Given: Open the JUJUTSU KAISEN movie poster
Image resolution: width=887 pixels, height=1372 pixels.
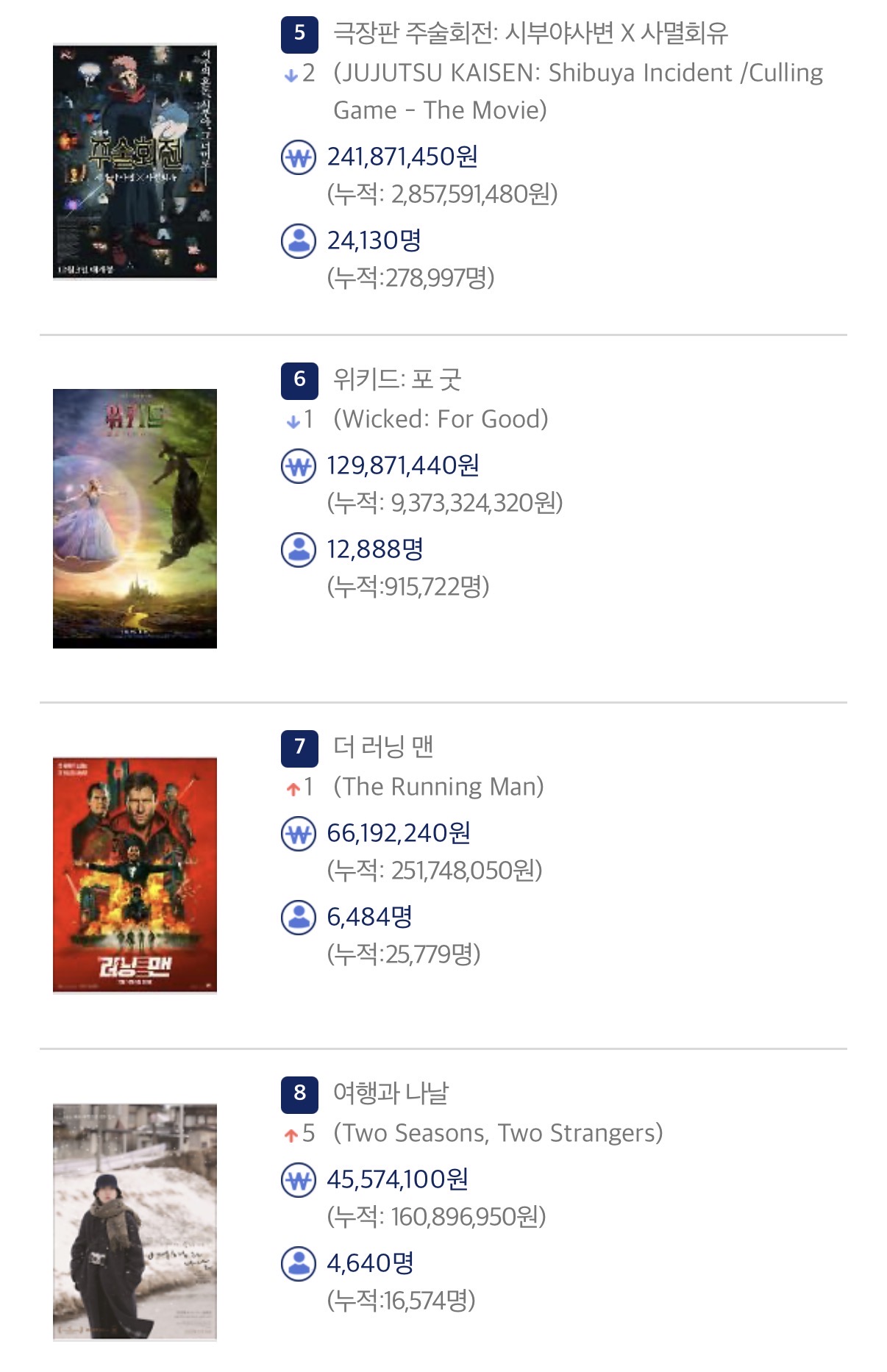Looking at the screenshot, I should [135, 161].
